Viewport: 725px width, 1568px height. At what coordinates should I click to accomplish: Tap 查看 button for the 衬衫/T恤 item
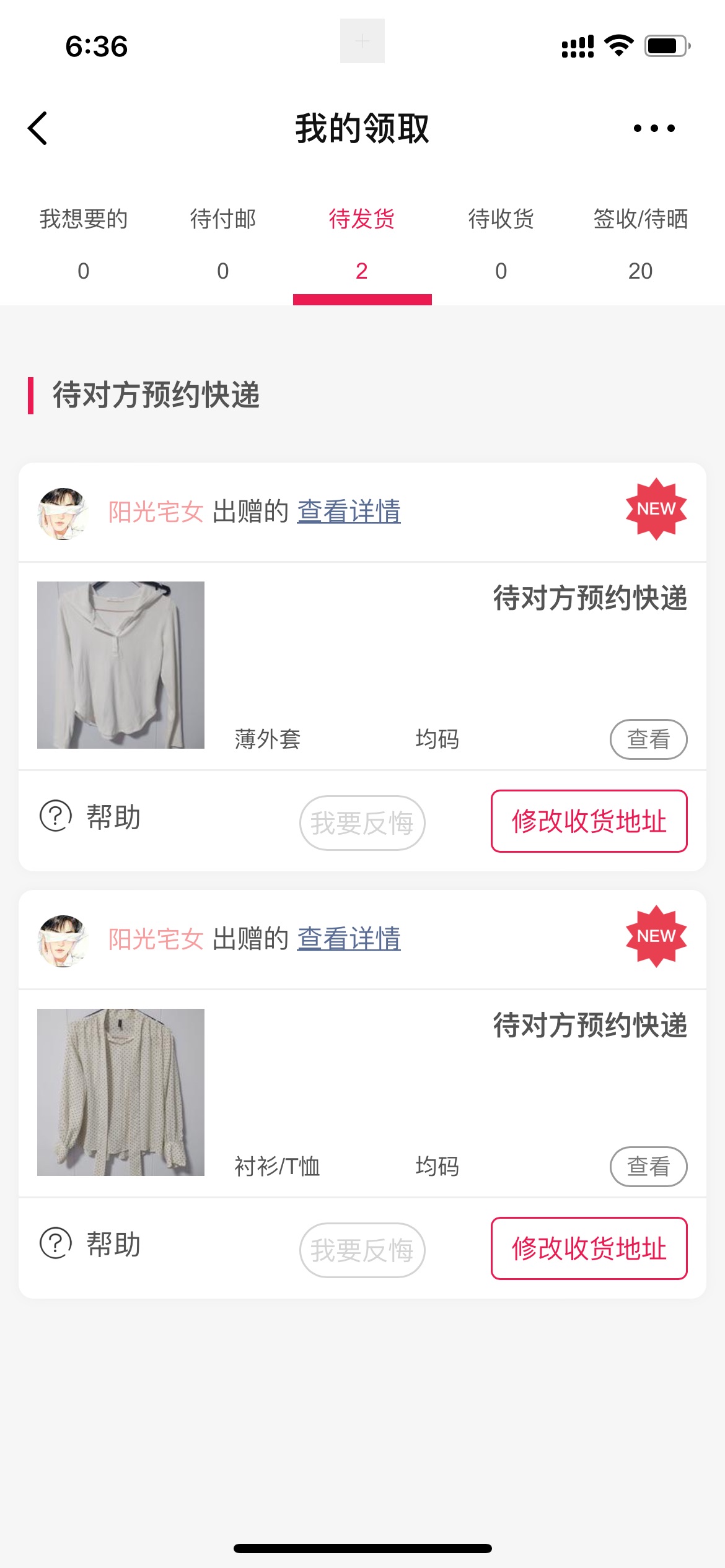648,1166
